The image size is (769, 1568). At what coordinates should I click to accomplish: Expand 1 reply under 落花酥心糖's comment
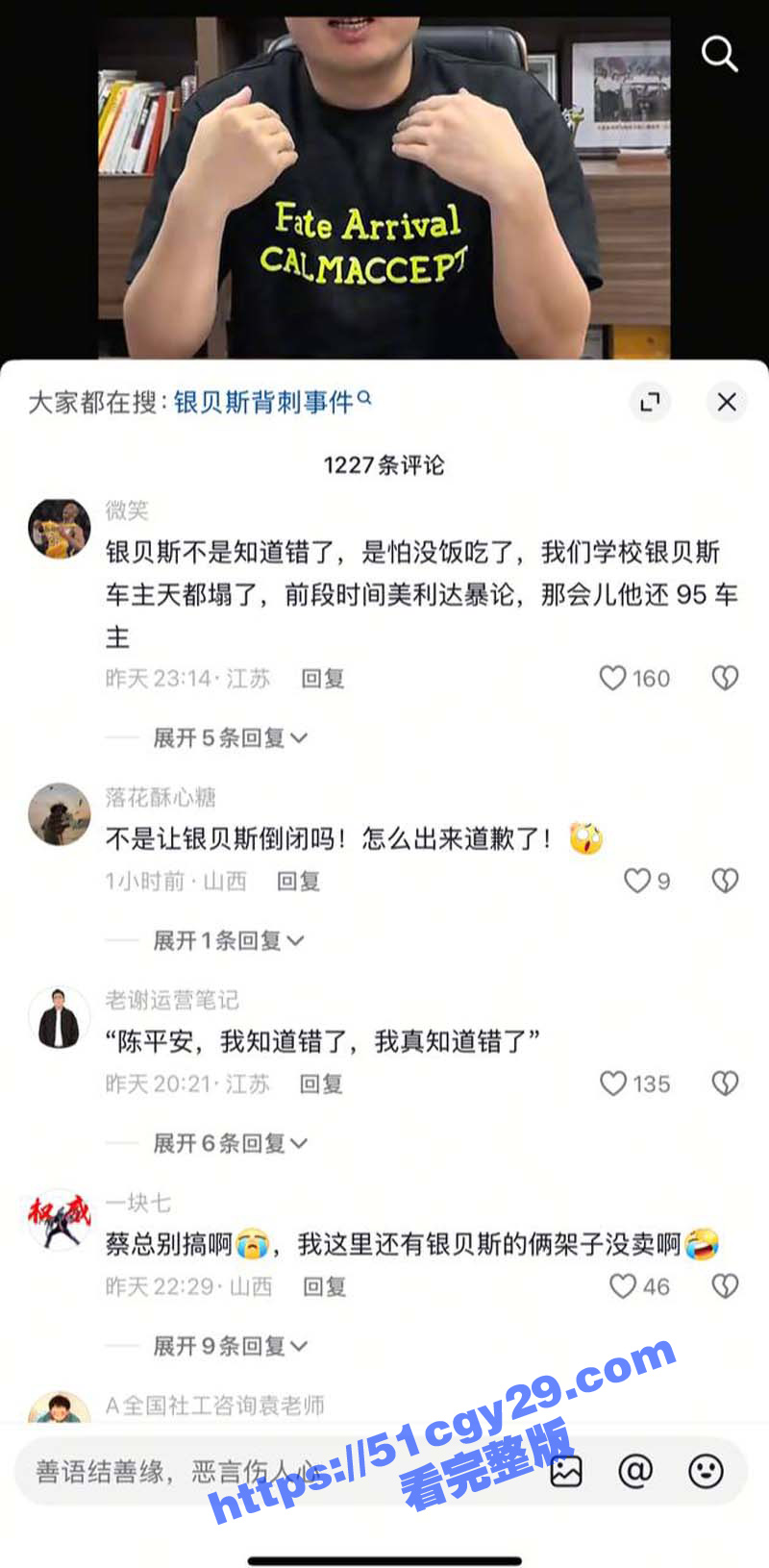click(x=227, y=940)
